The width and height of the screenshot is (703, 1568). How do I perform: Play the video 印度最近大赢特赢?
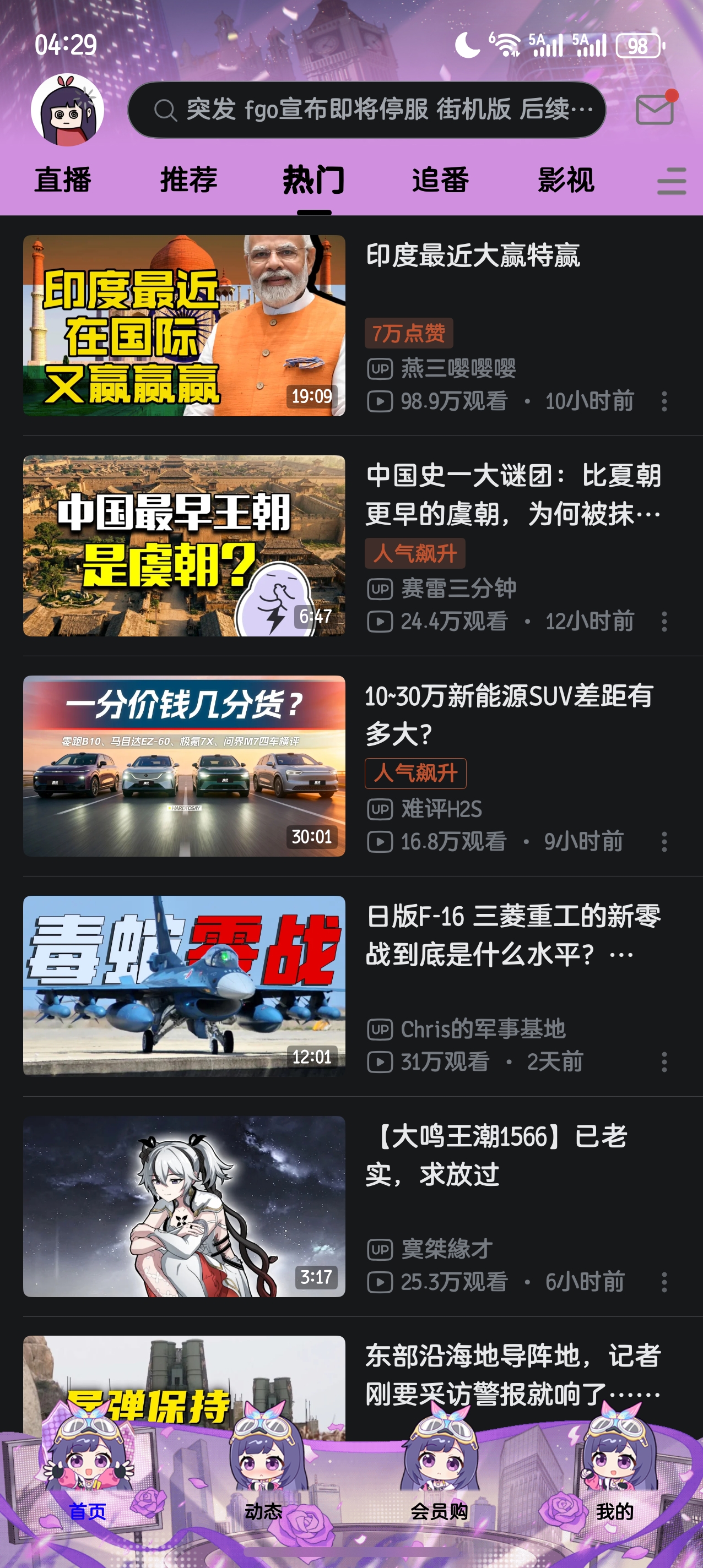pyautogui.click(x=184, y=325)
